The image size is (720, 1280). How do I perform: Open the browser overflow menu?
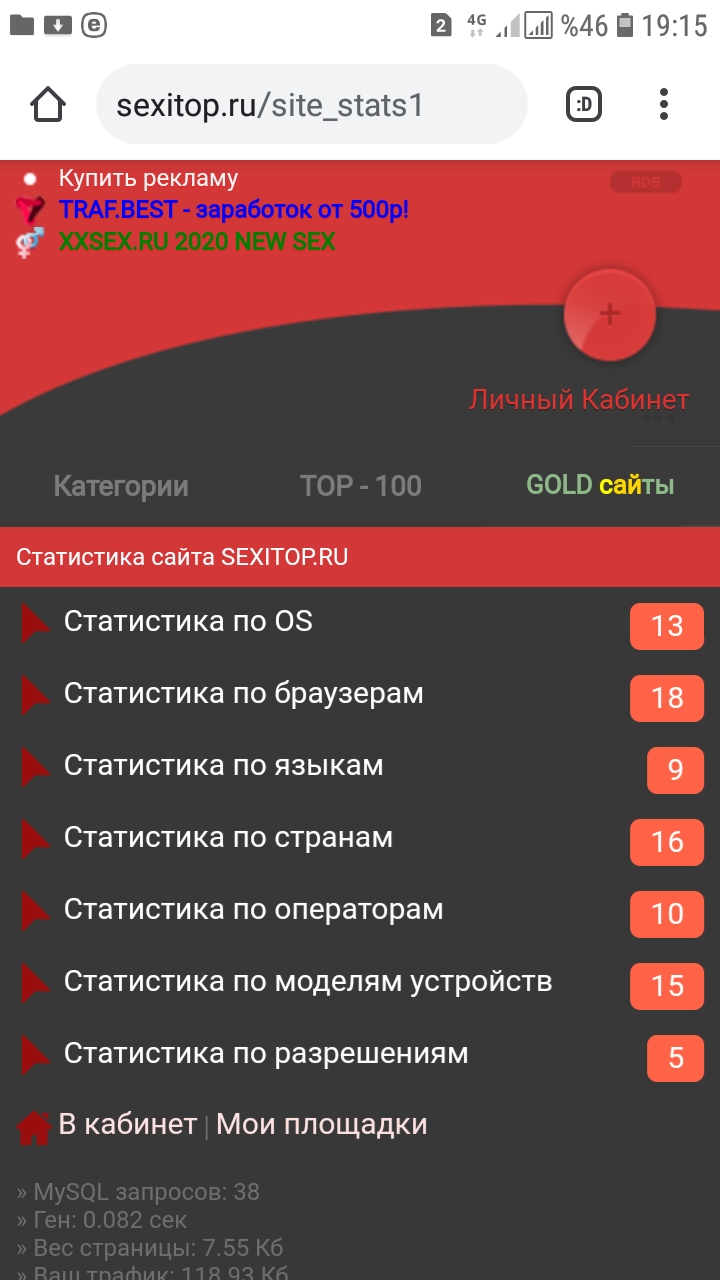pyautogui.click(x=664, y=104)
